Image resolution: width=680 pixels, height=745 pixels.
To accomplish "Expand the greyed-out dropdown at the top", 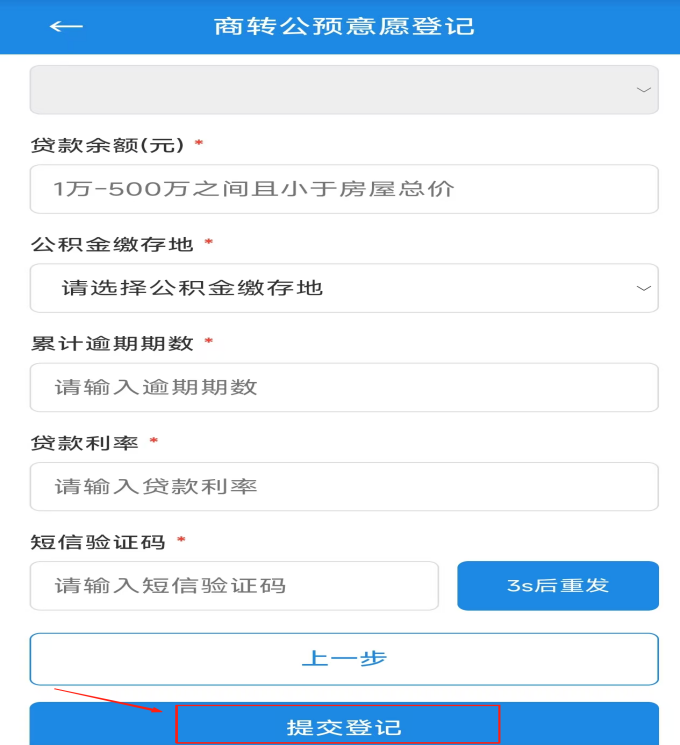I will pos(343,90).
